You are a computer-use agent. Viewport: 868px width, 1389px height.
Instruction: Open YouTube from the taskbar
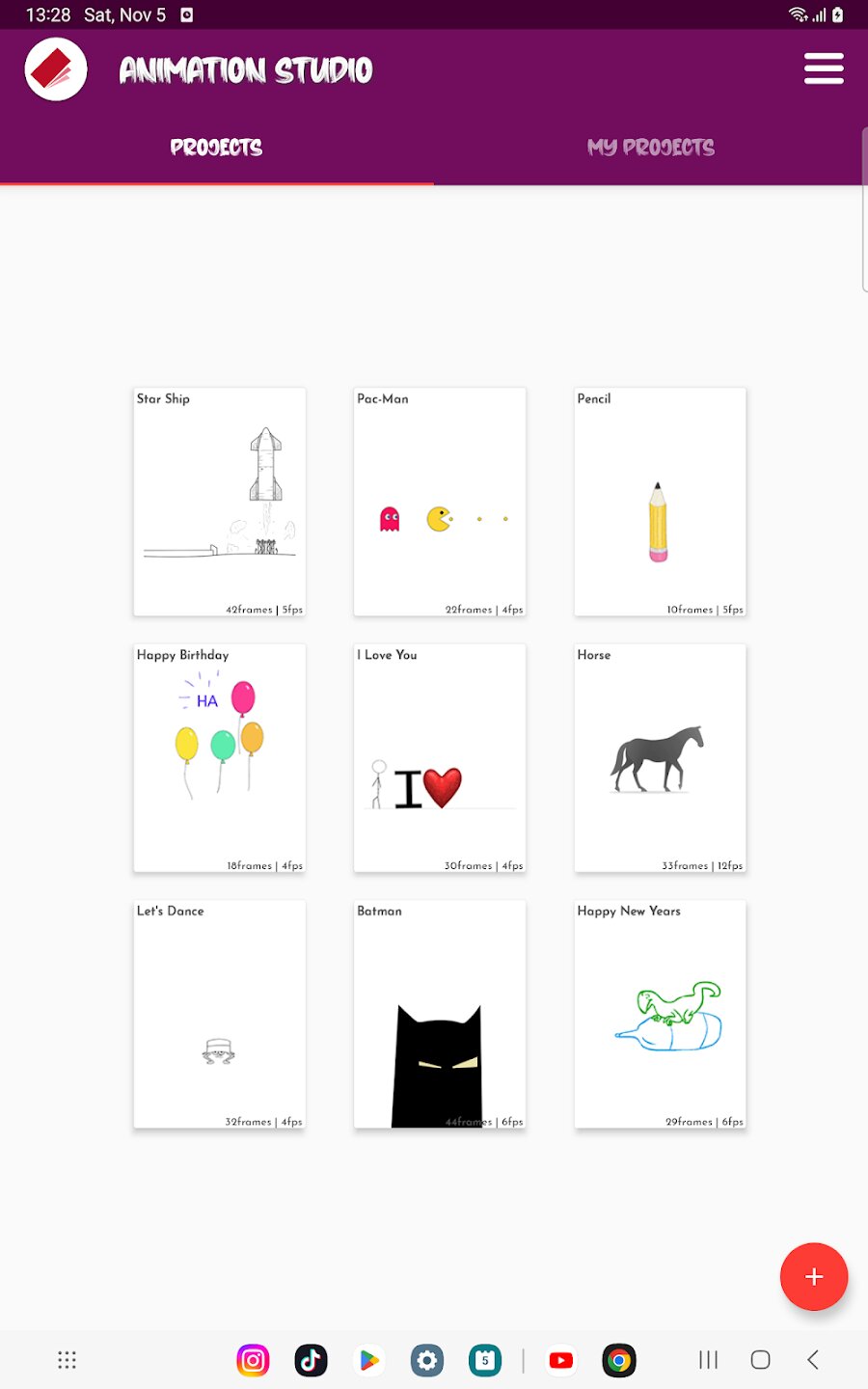coord(561,1360)
